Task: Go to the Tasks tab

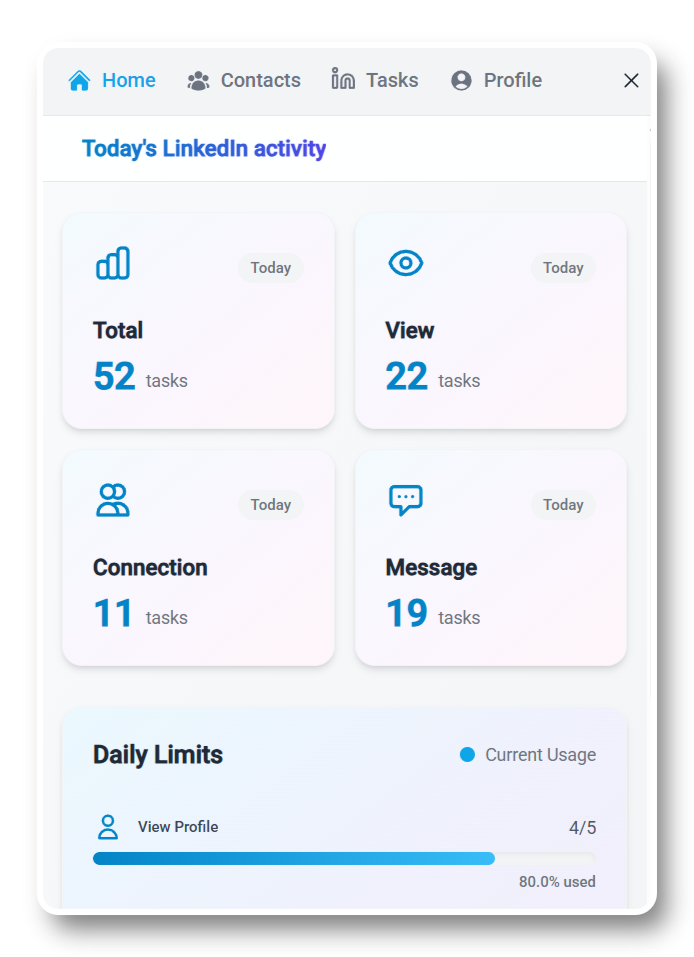Action: 375,80
